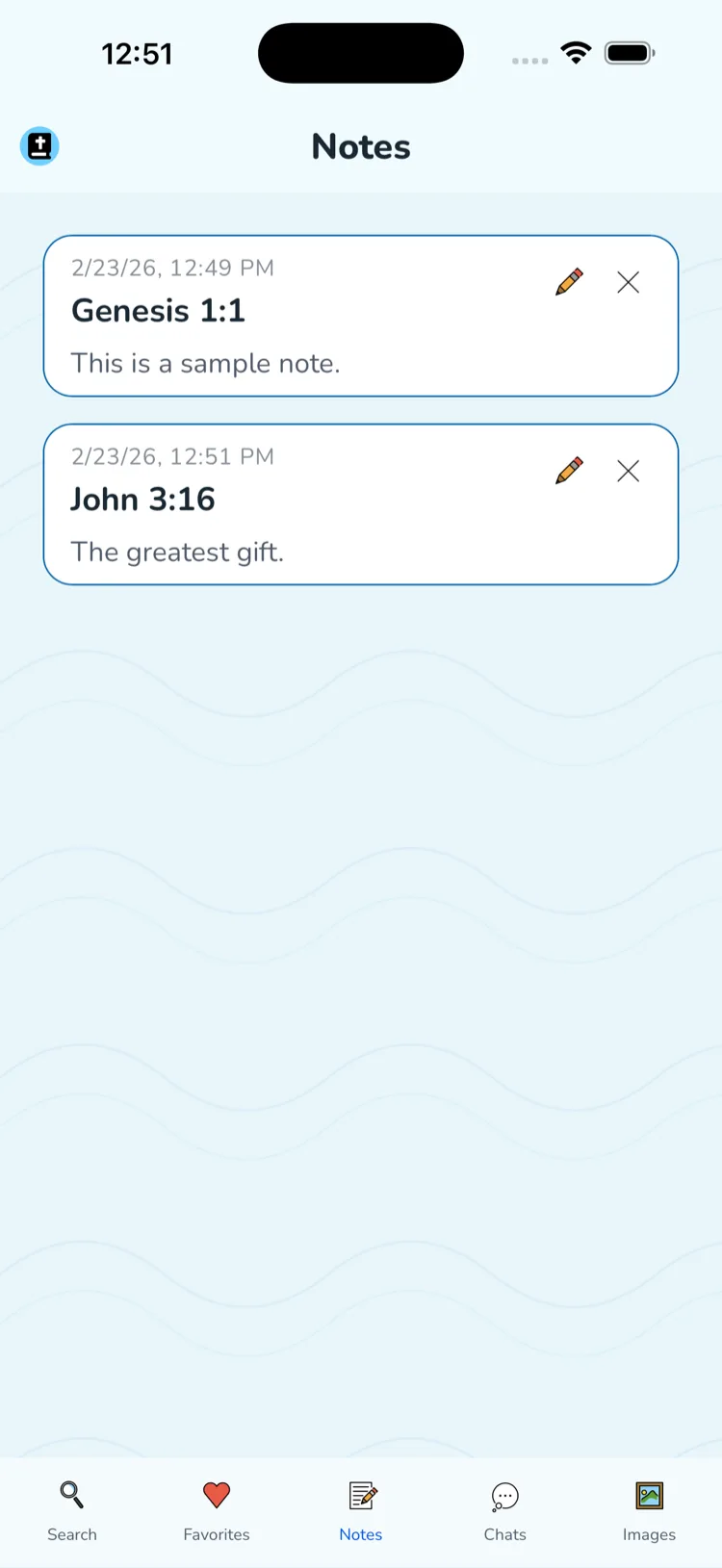
Task: Select the Search magnifier icon
Action: coord(71,1496)
